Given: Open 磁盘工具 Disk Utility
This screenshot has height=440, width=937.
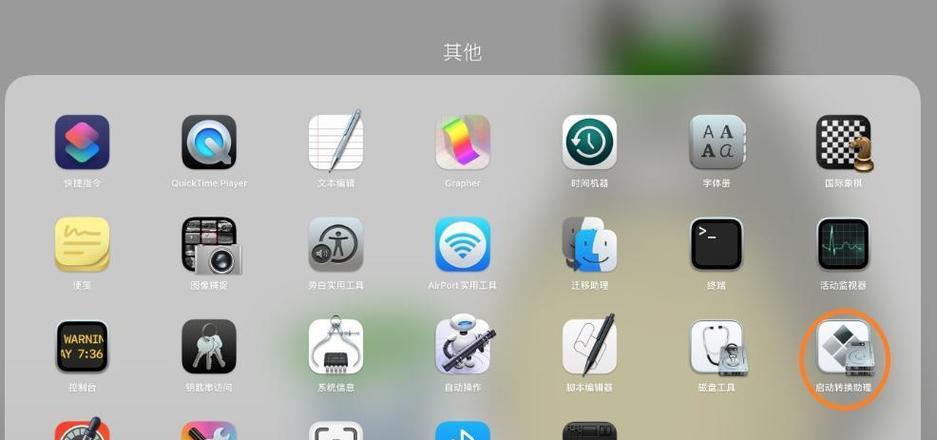Looking at the screenshot, I should coord(716,347).
